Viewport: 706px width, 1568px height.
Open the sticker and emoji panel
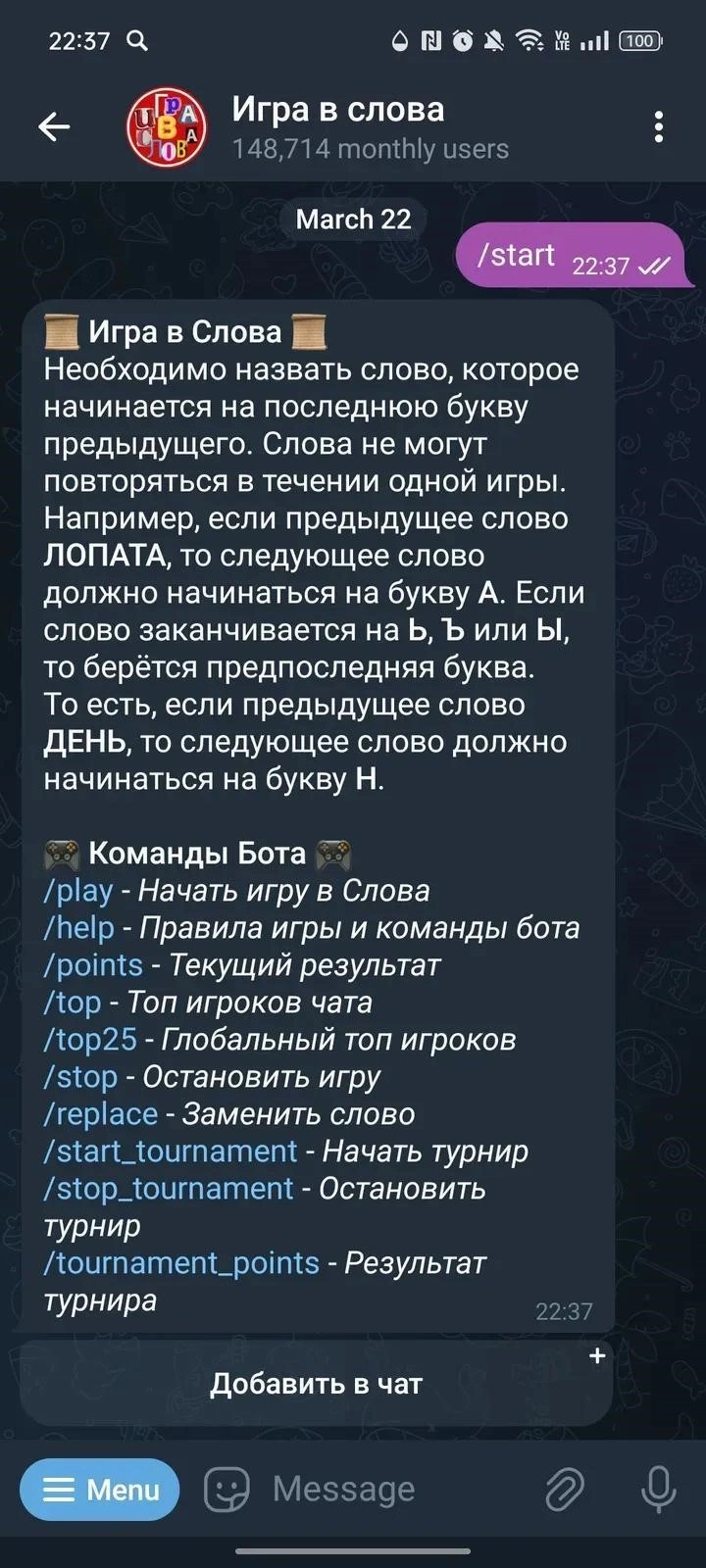click(227, 1490)
